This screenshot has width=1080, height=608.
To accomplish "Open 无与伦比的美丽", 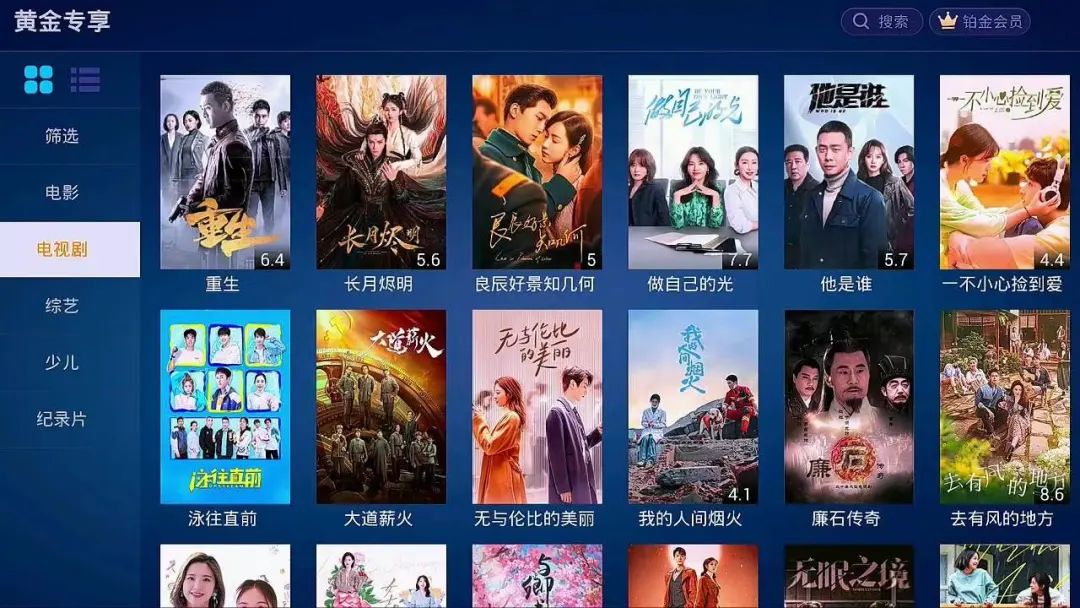I will point(537,407).
